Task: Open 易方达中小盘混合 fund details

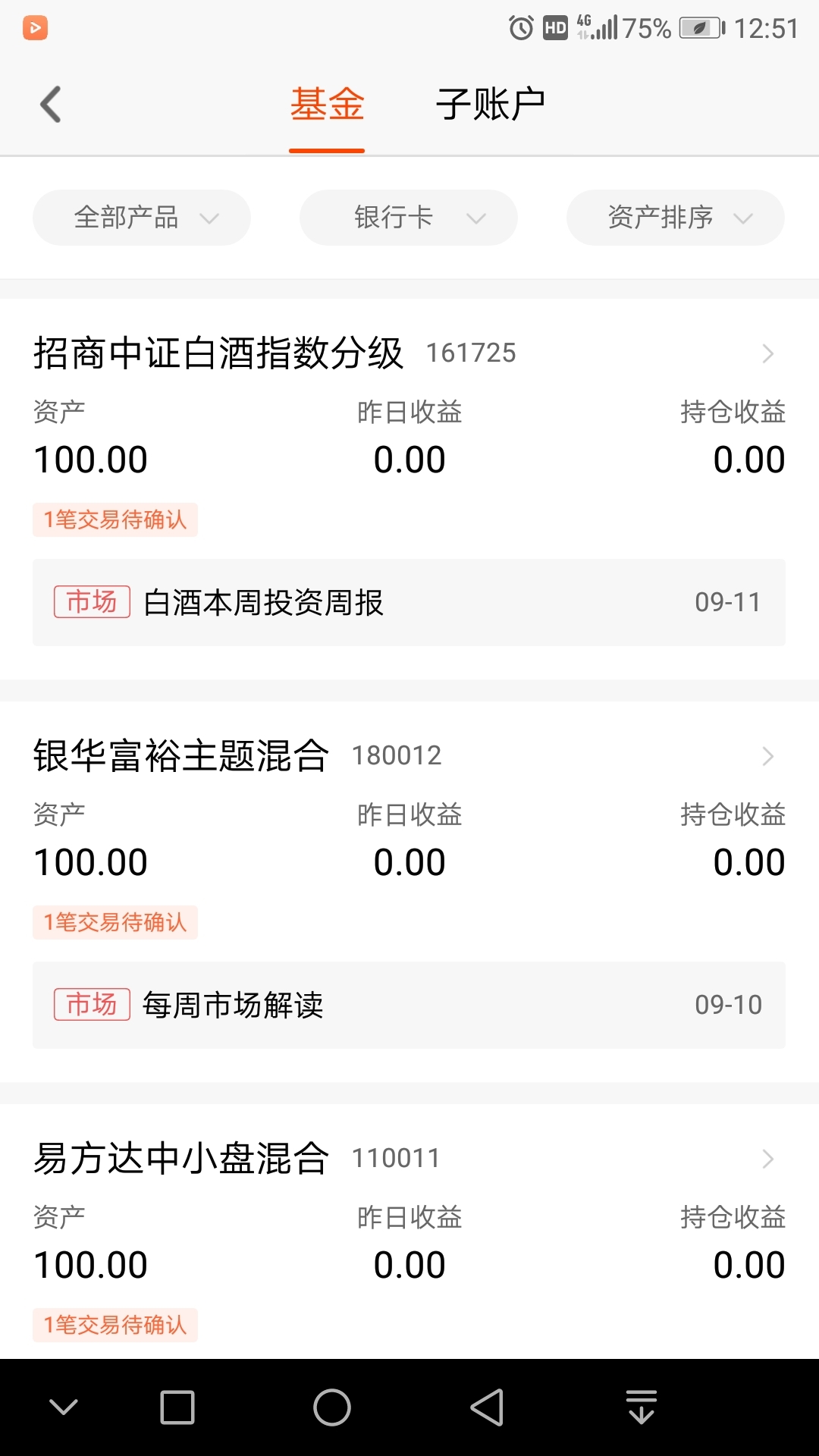Action: pos(409,1159)
